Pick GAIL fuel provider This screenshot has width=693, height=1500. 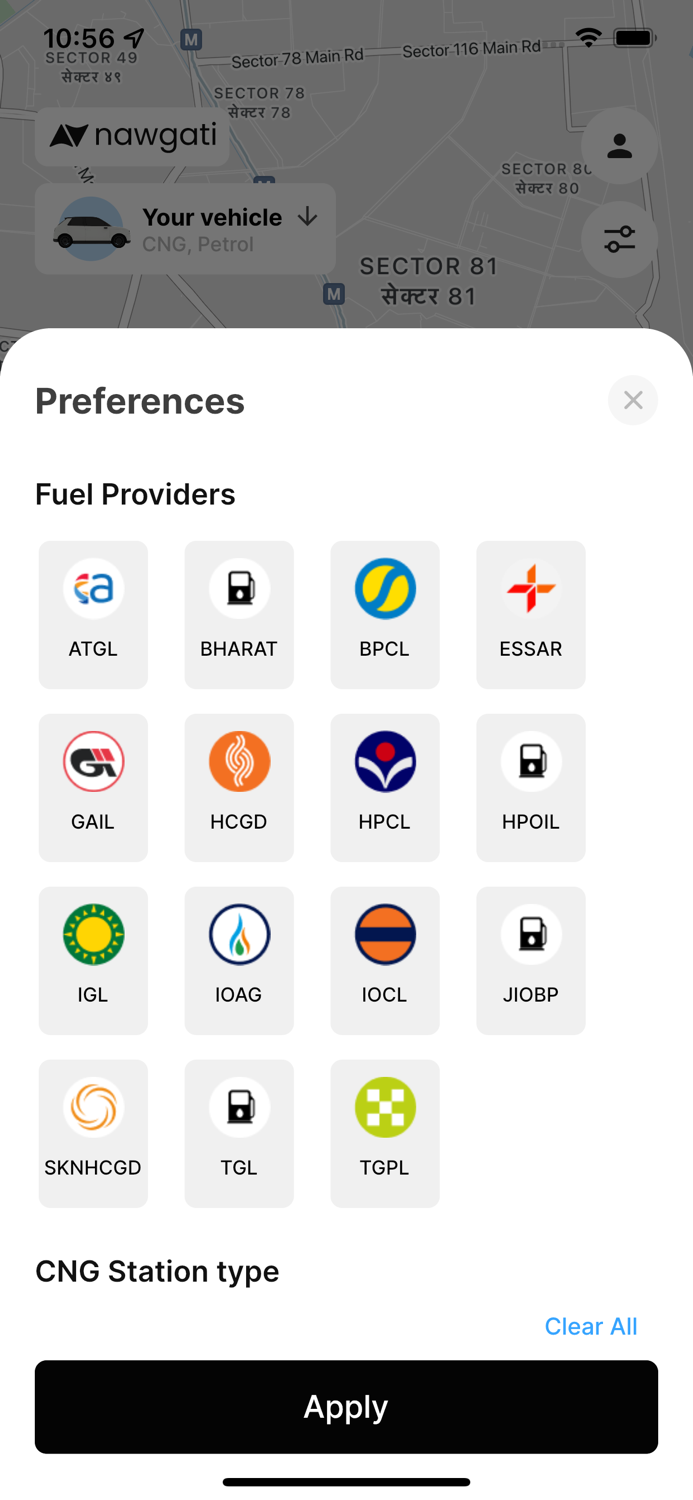(x=93, y=787)
